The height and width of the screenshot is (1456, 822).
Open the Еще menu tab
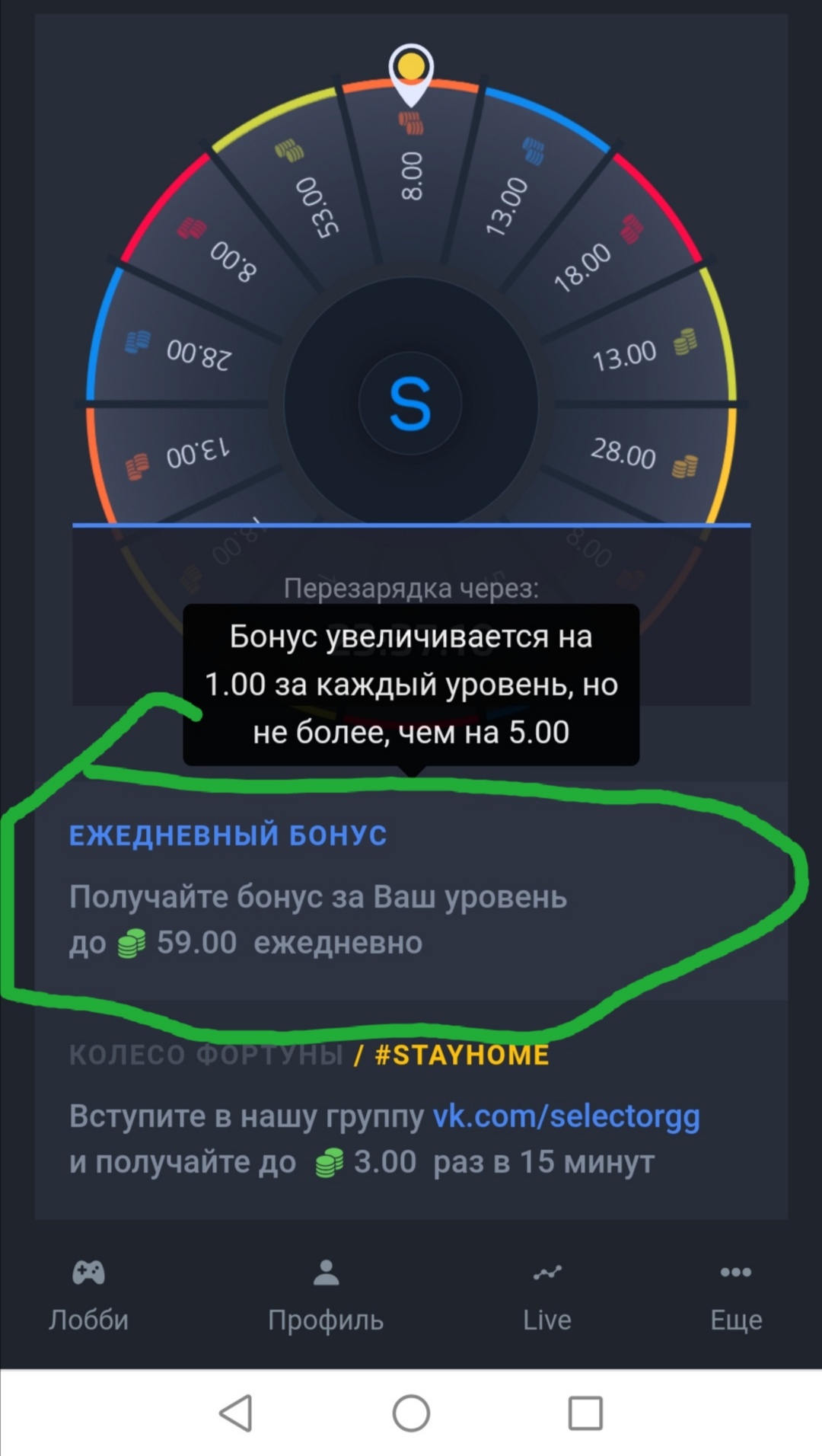pos(735,1295)
